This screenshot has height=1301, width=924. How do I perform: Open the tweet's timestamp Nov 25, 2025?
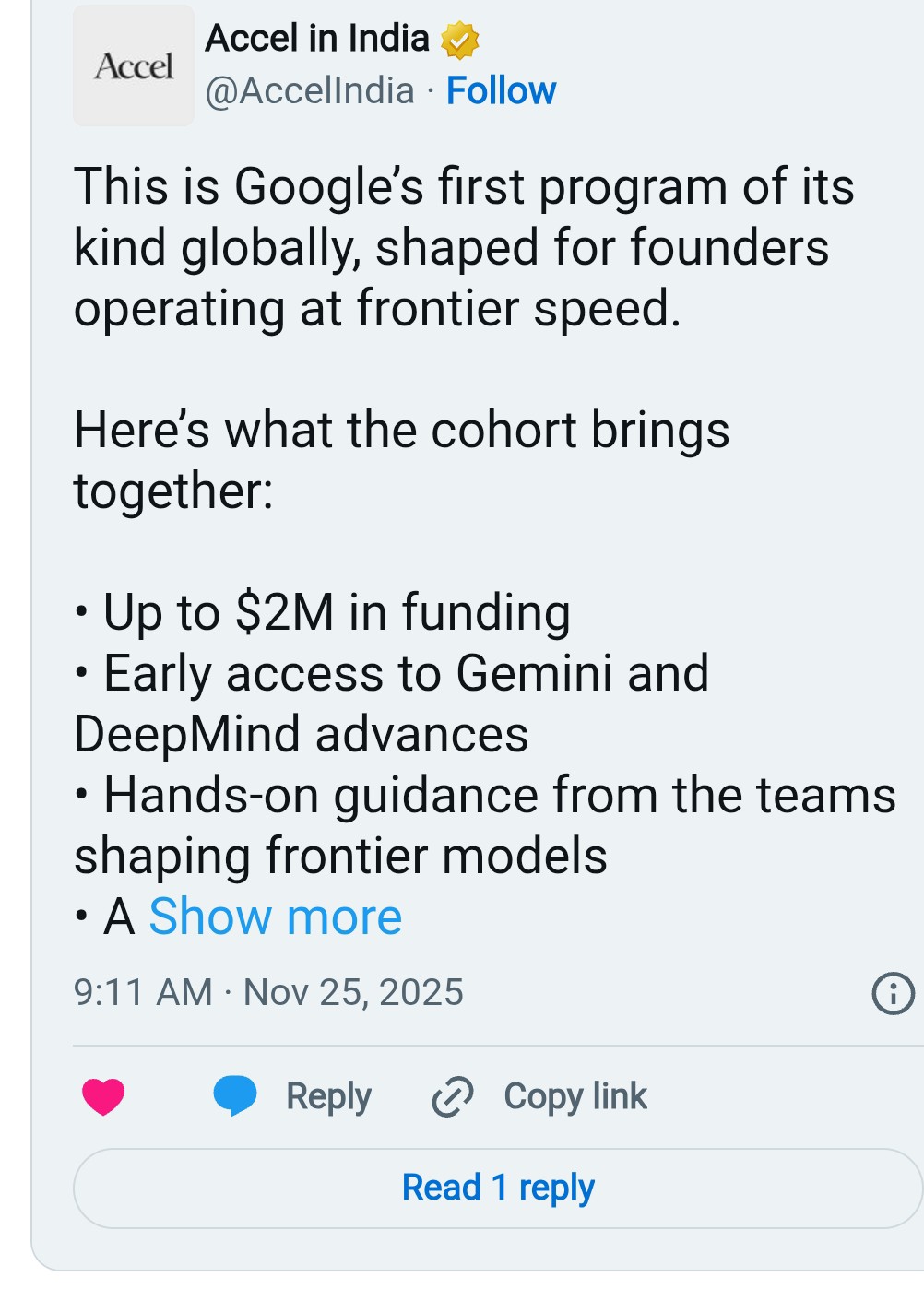pos(268,992)
